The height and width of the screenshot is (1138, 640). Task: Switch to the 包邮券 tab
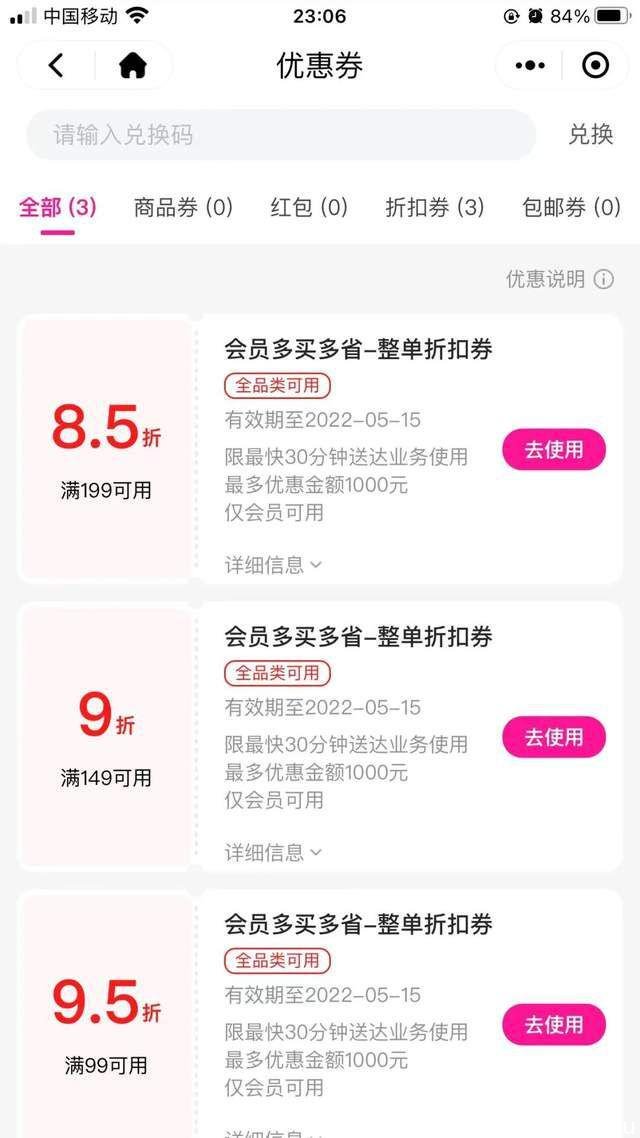[x=572, y=208]
